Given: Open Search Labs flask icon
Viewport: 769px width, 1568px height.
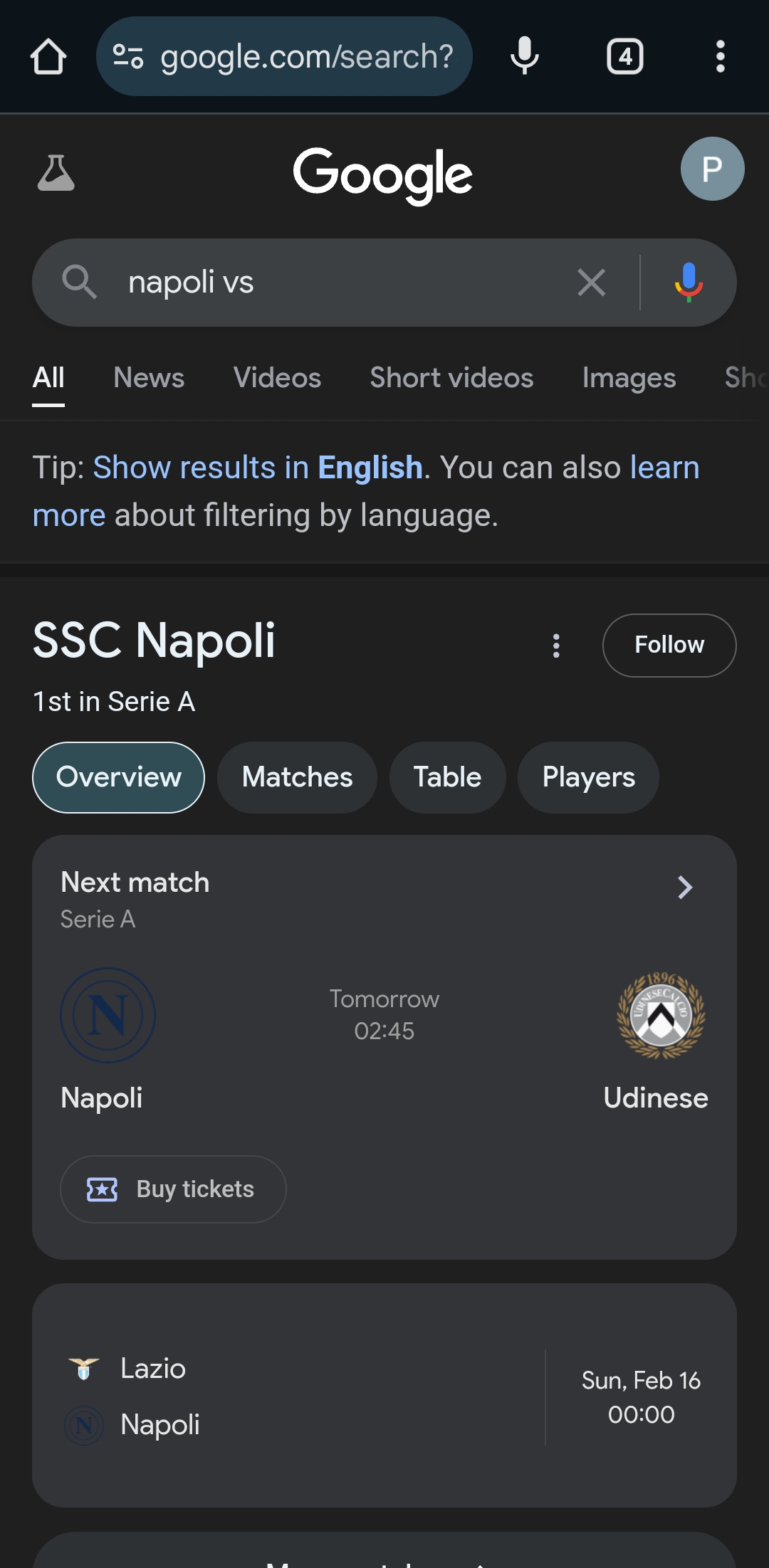Looking at the screenshot, I should [x=56, y=172].
